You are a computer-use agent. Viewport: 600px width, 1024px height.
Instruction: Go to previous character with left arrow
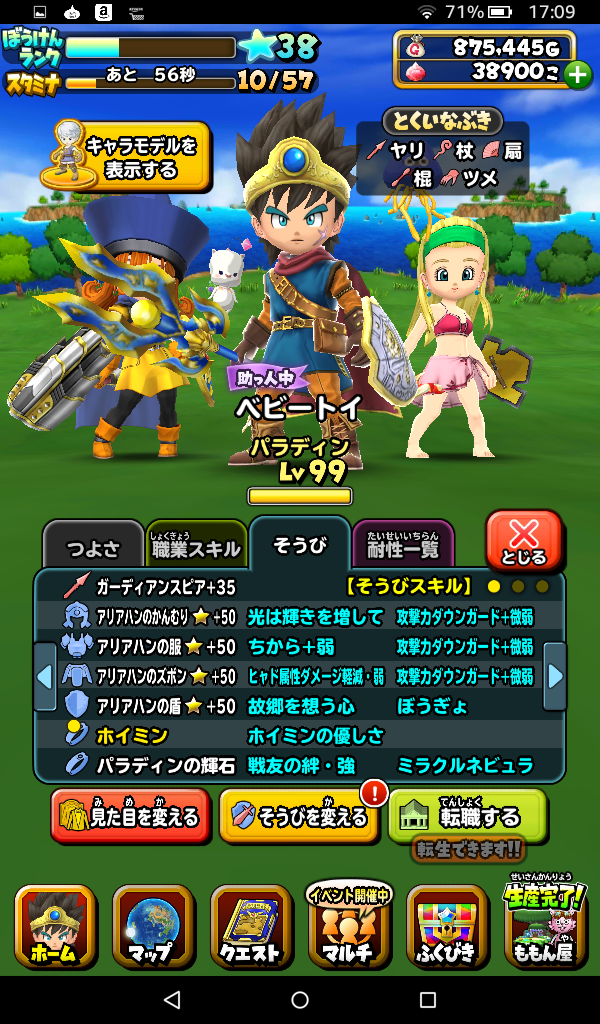[x=44, y=677]
